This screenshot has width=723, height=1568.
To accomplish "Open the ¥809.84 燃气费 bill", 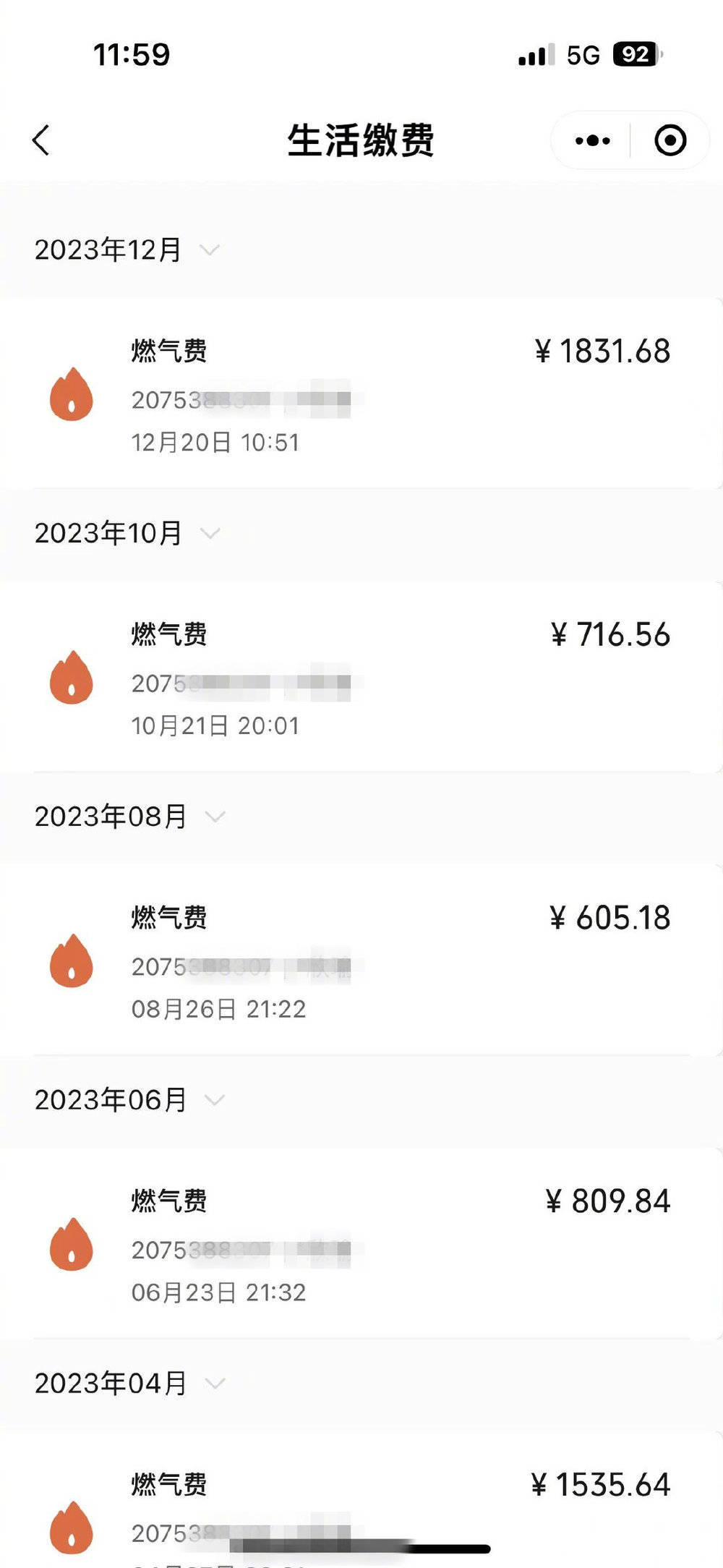I will tap(361, 1245).
